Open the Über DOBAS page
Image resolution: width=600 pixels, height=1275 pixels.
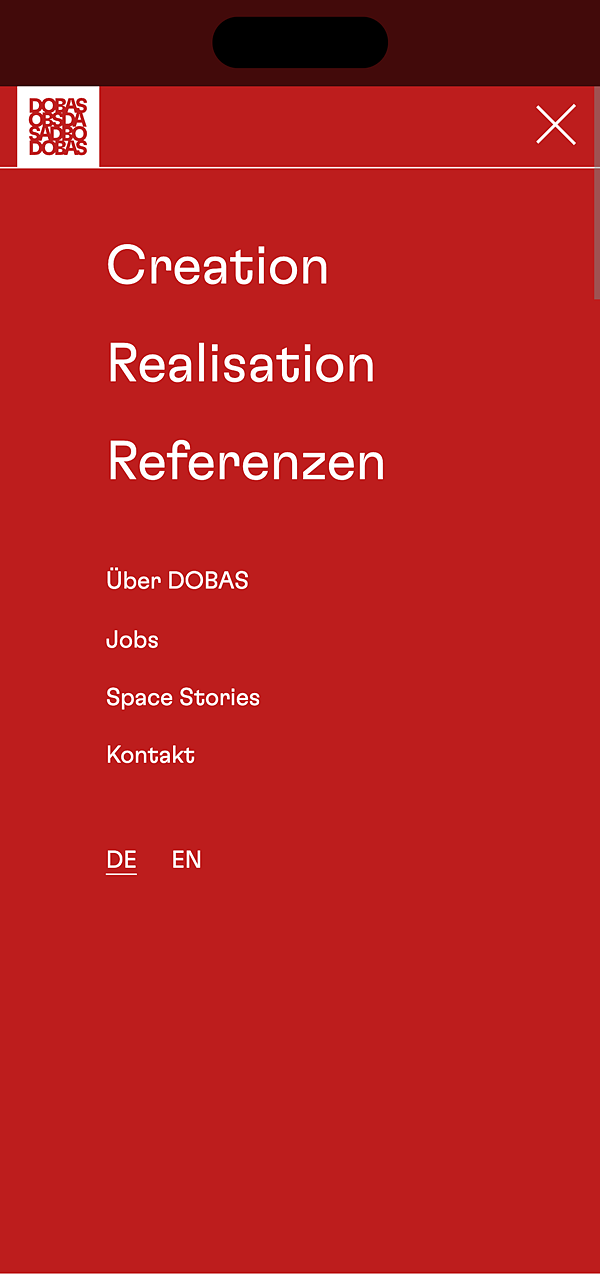pos(177,580)
